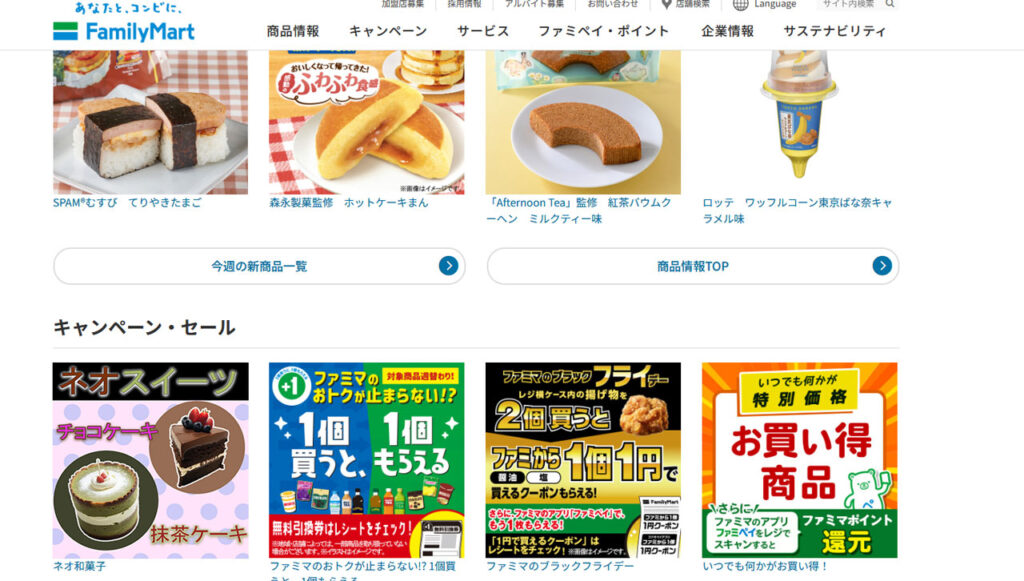Open the キャンペーン navigation menu

pos(388,31)
